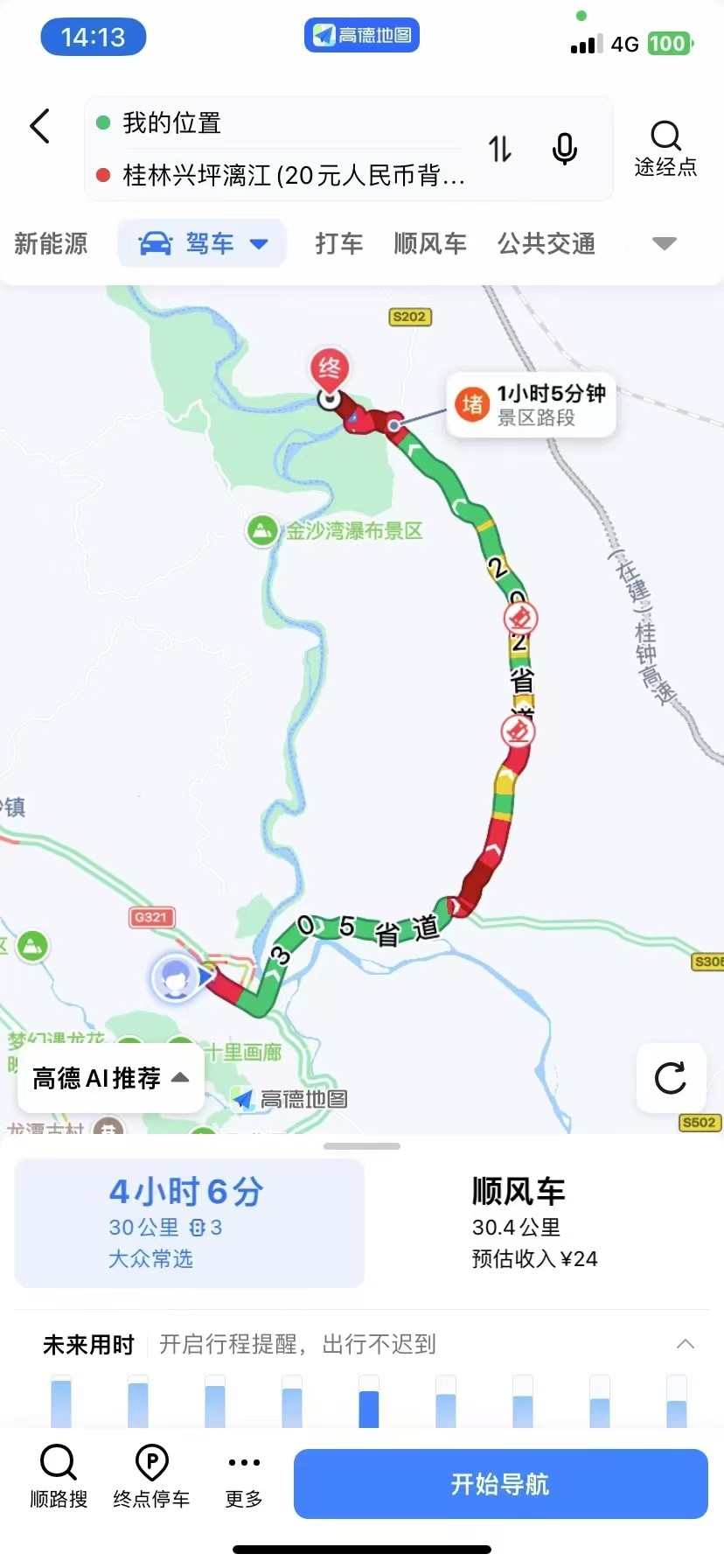Expand more travel modes arrow
724x1568 pixels.
pyautogui.click(x=665, y=243)
